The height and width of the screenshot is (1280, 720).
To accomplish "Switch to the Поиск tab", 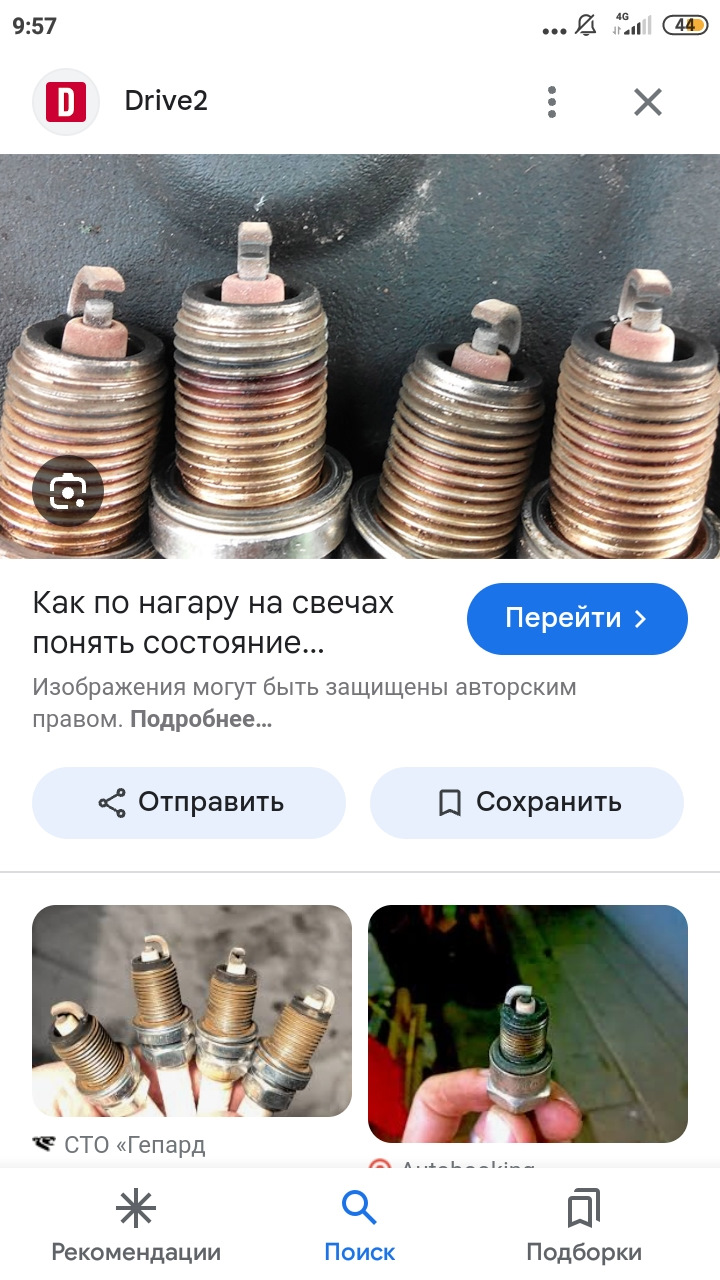I will coord(360,1226).
